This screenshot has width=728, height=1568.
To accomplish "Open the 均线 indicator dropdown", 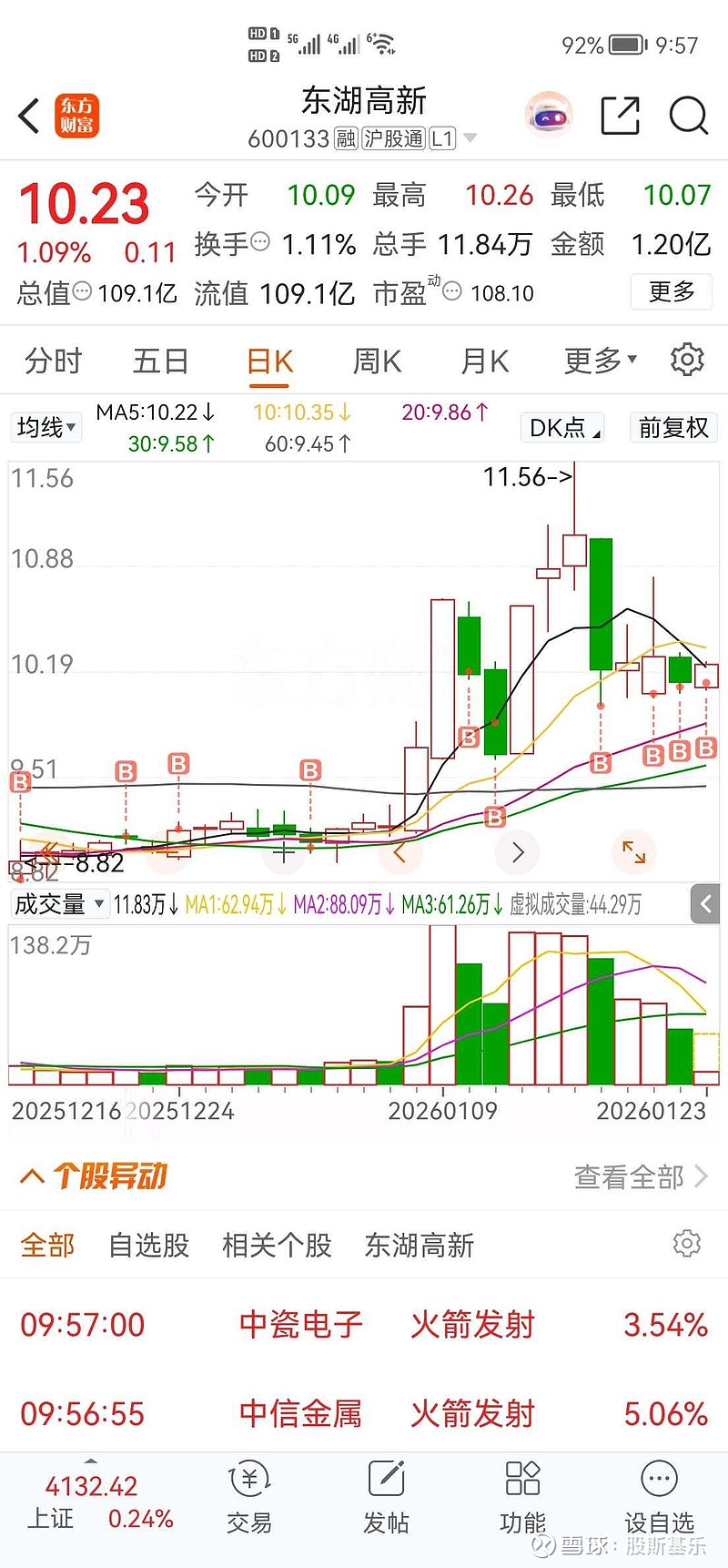I will coord(47,427).
